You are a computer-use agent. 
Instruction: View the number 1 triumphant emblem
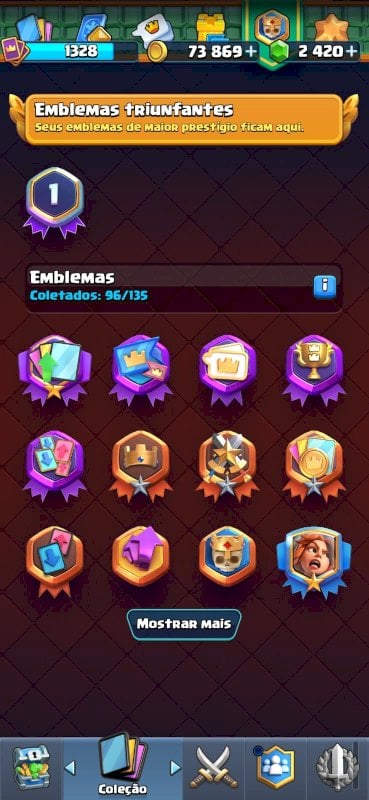54,201
